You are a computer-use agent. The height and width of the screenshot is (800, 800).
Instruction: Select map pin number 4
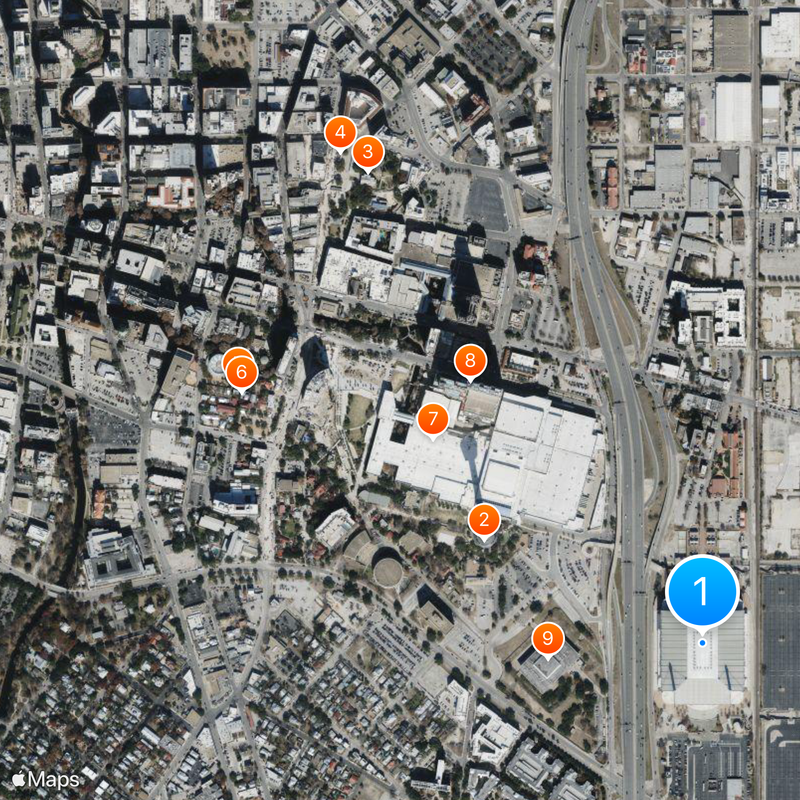341,131
